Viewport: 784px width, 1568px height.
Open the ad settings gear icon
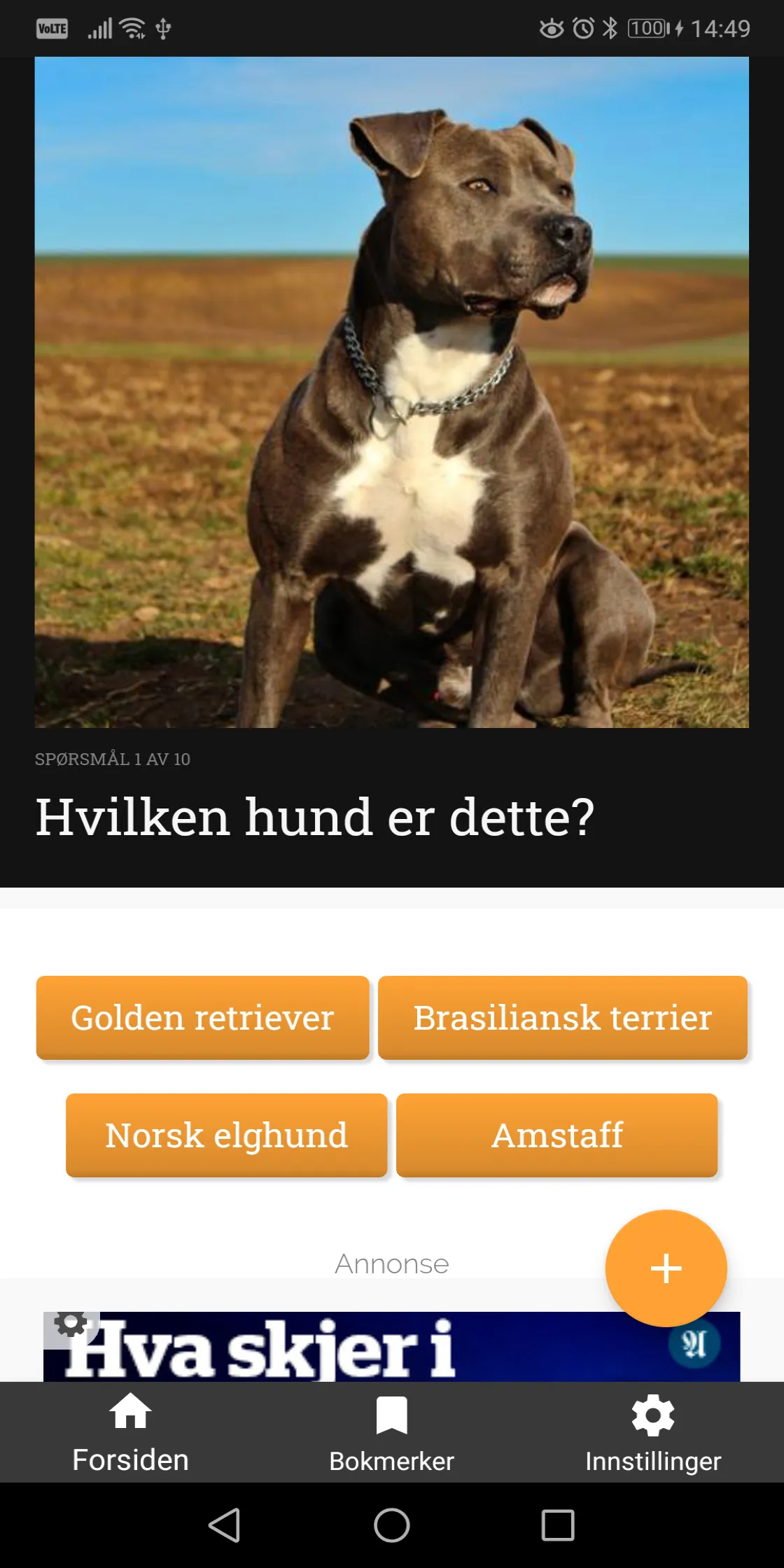[71, 1325]
